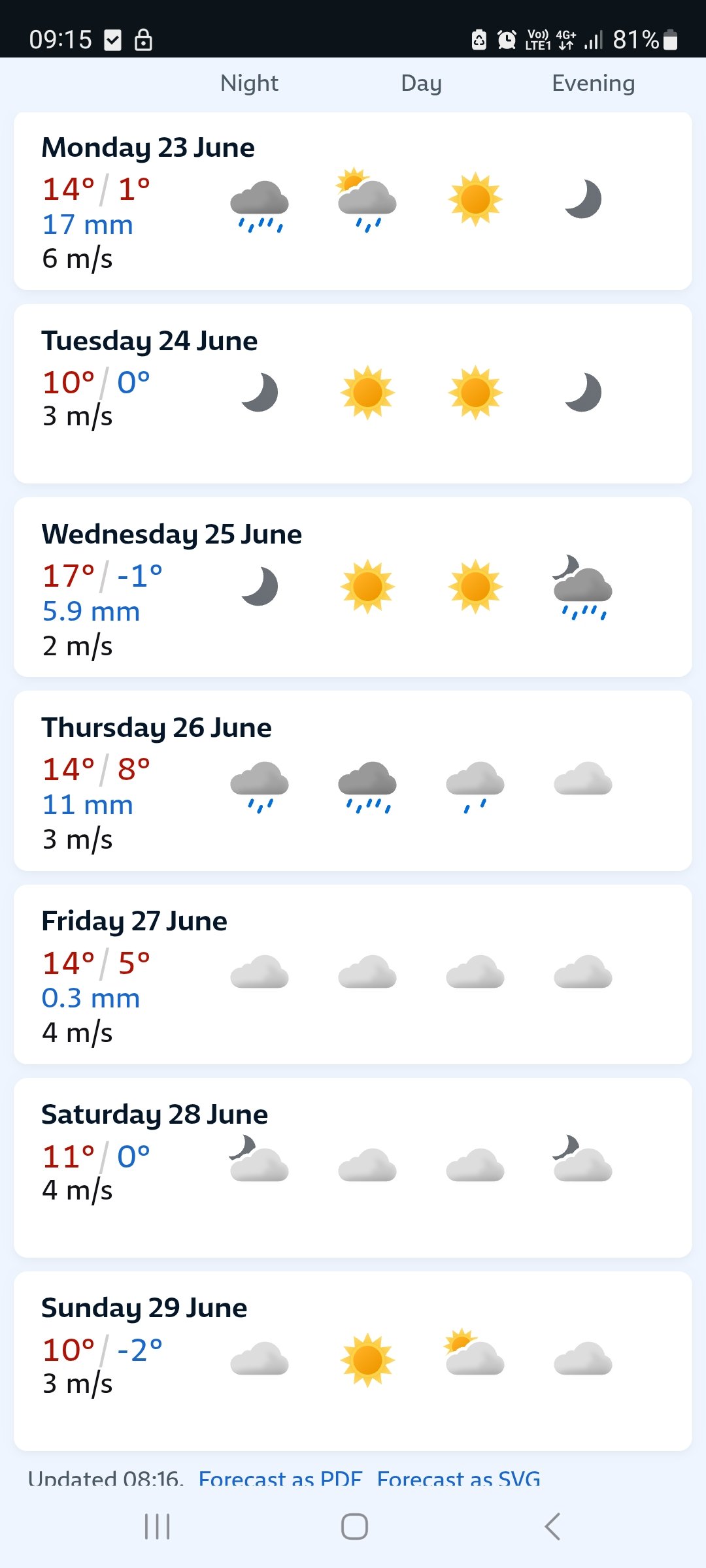Open the Forecast as SVG link
Viewport: 706px width, 1568px height.
[x=459, y=1478]
